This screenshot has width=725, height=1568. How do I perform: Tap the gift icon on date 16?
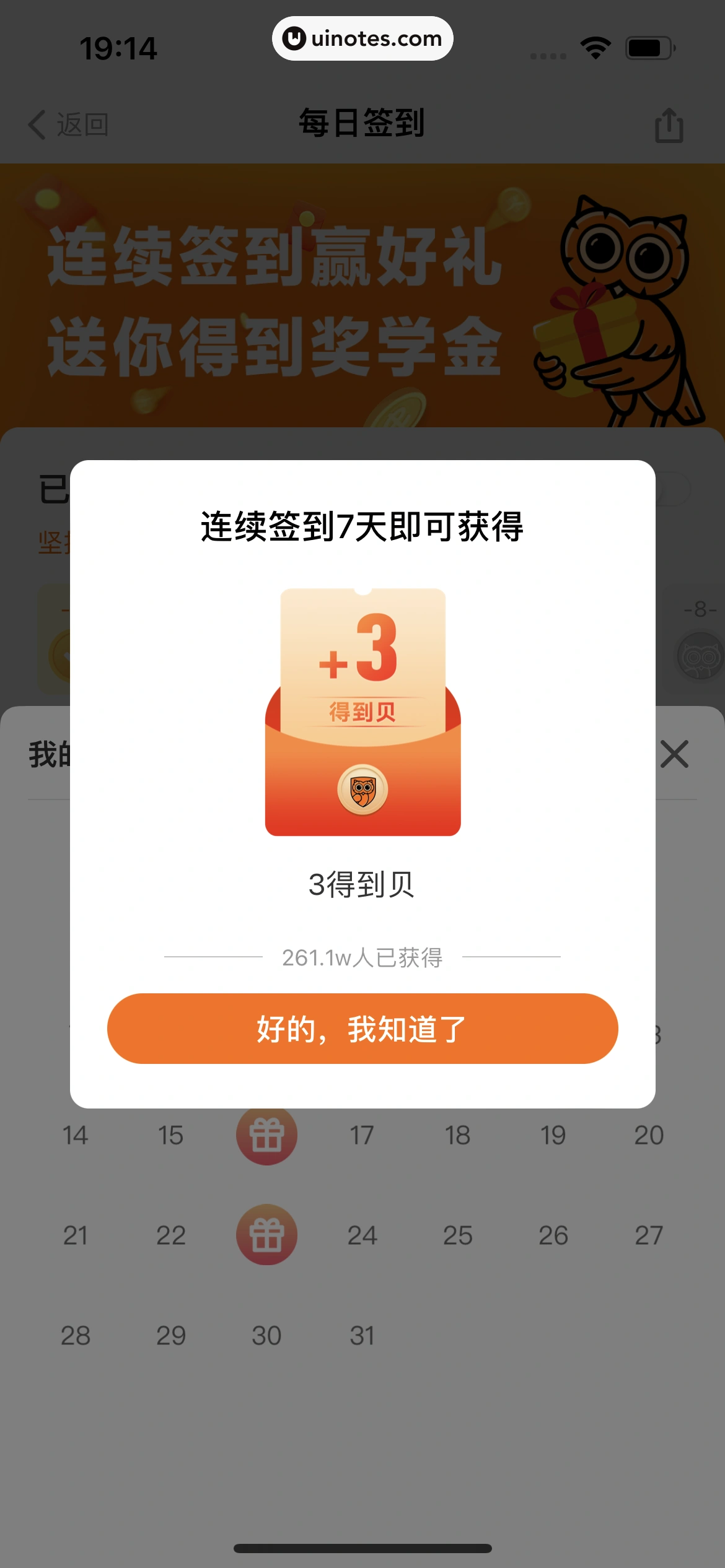point(266,1135)
